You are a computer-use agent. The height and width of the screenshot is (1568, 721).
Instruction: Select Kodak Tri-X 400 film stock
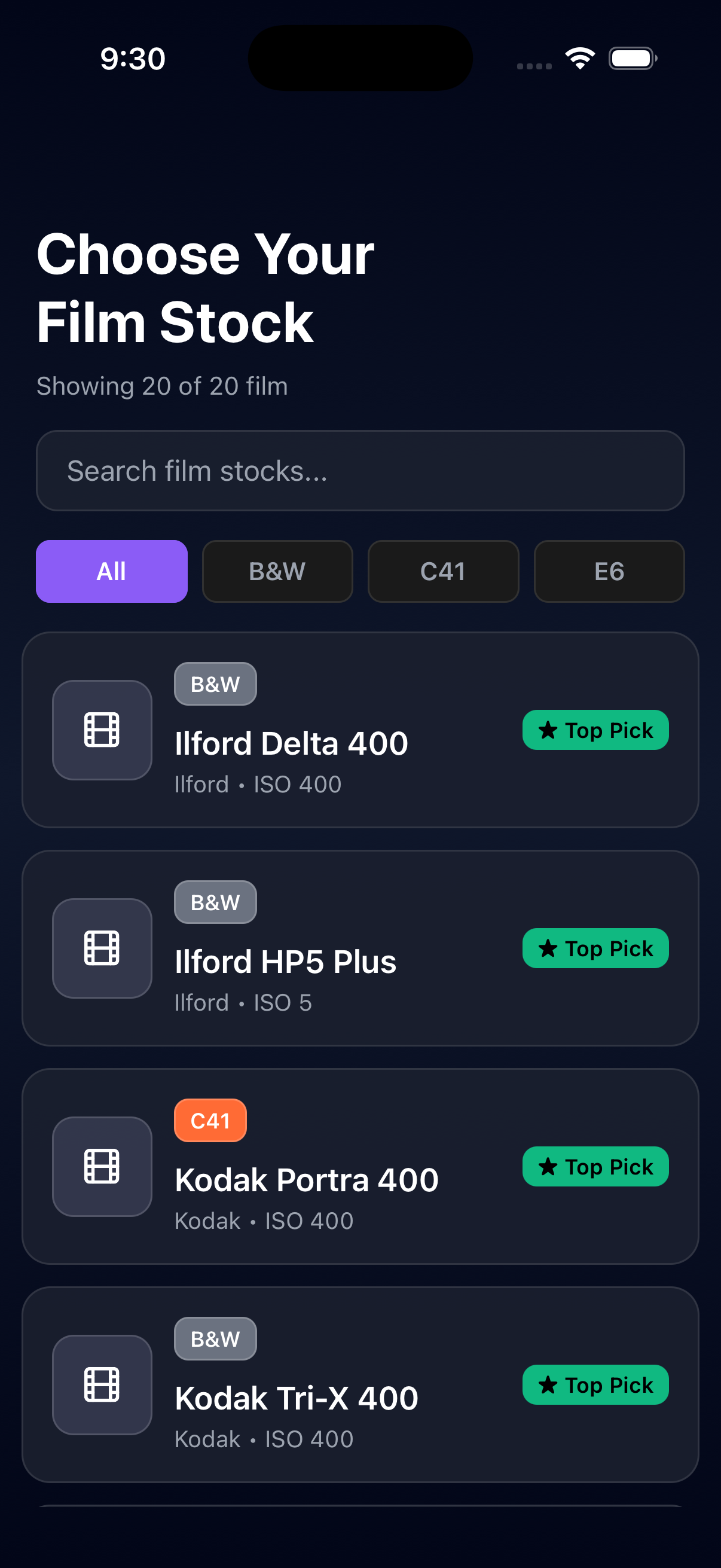click(360, 1384)
